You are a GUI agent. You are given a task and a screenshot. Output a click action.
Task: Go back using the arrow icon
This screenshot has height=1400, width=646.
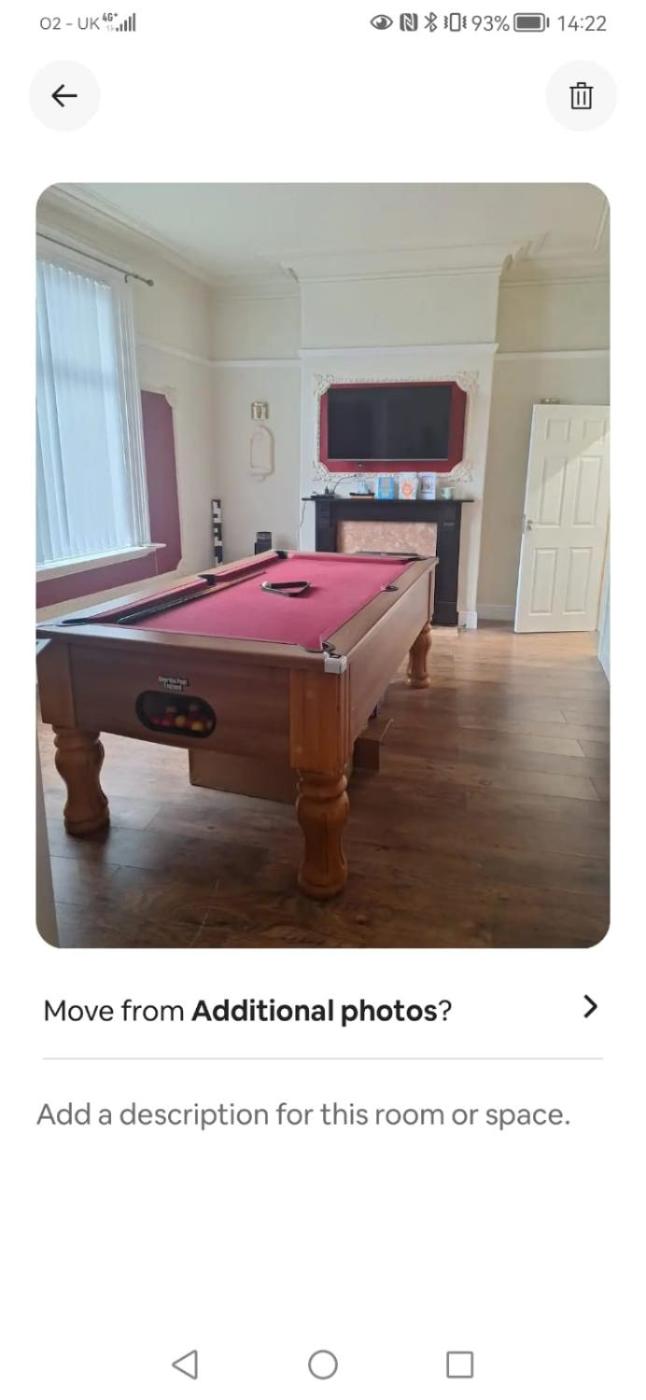[x=64, y=96]
